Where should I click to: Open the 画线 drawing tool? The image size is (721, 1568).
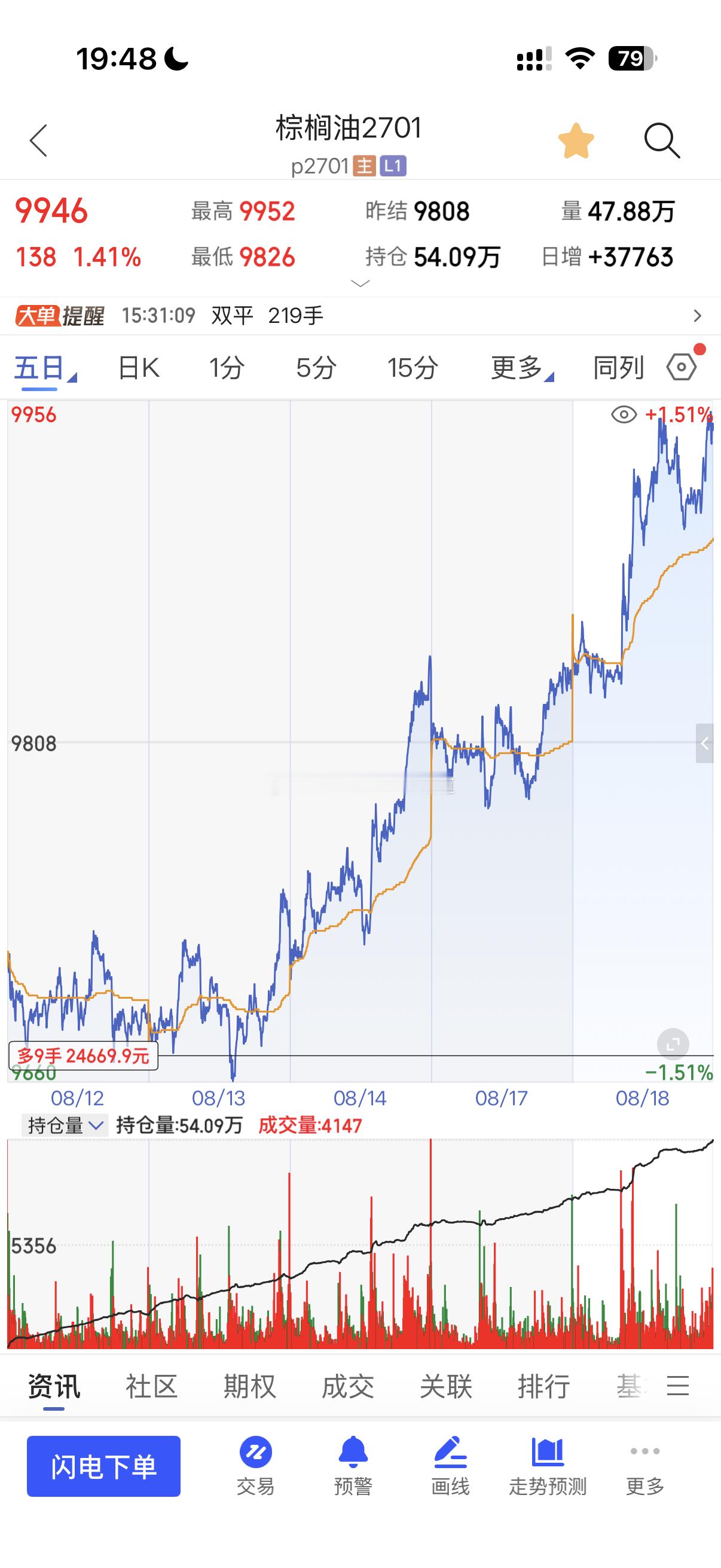coord(450,1466)
